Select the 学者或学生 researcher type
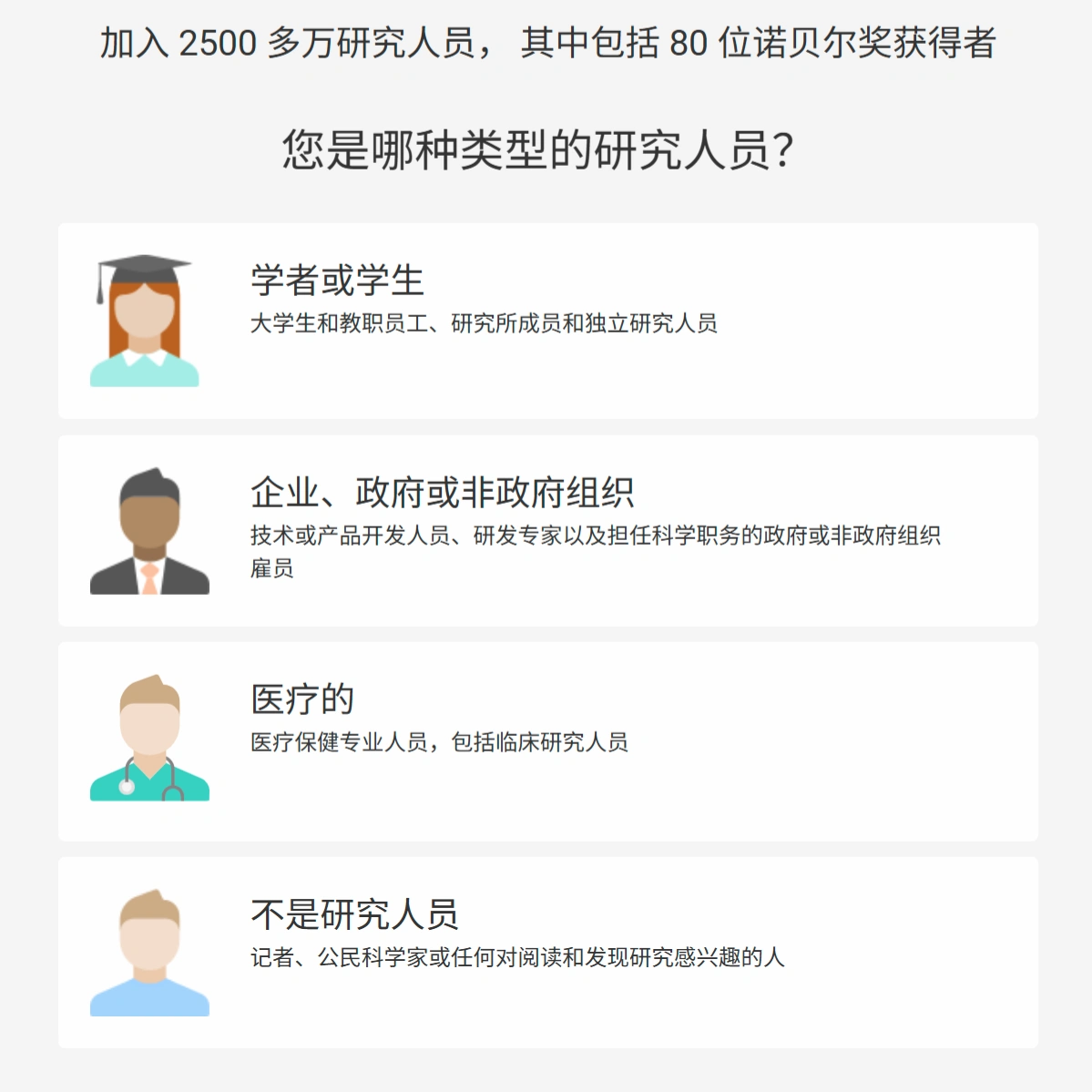Screen dimensions: 1092x1092 [x=546, y=321]
